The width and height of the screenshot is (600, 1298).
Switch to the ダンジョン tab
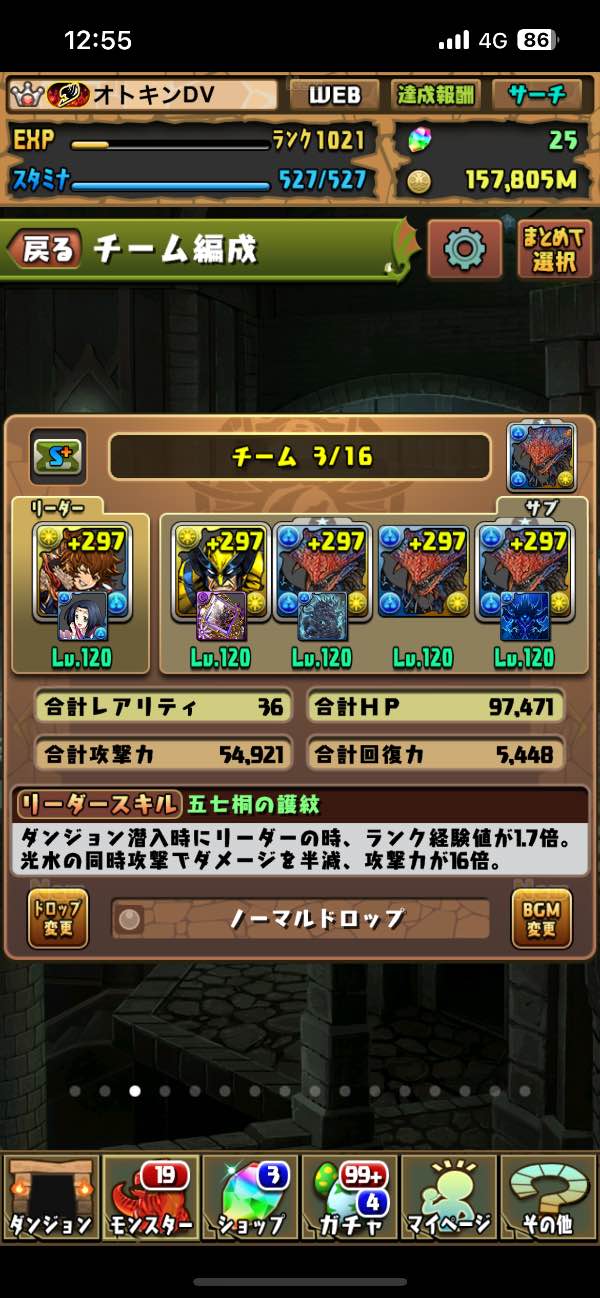[x=51, y=1197]
